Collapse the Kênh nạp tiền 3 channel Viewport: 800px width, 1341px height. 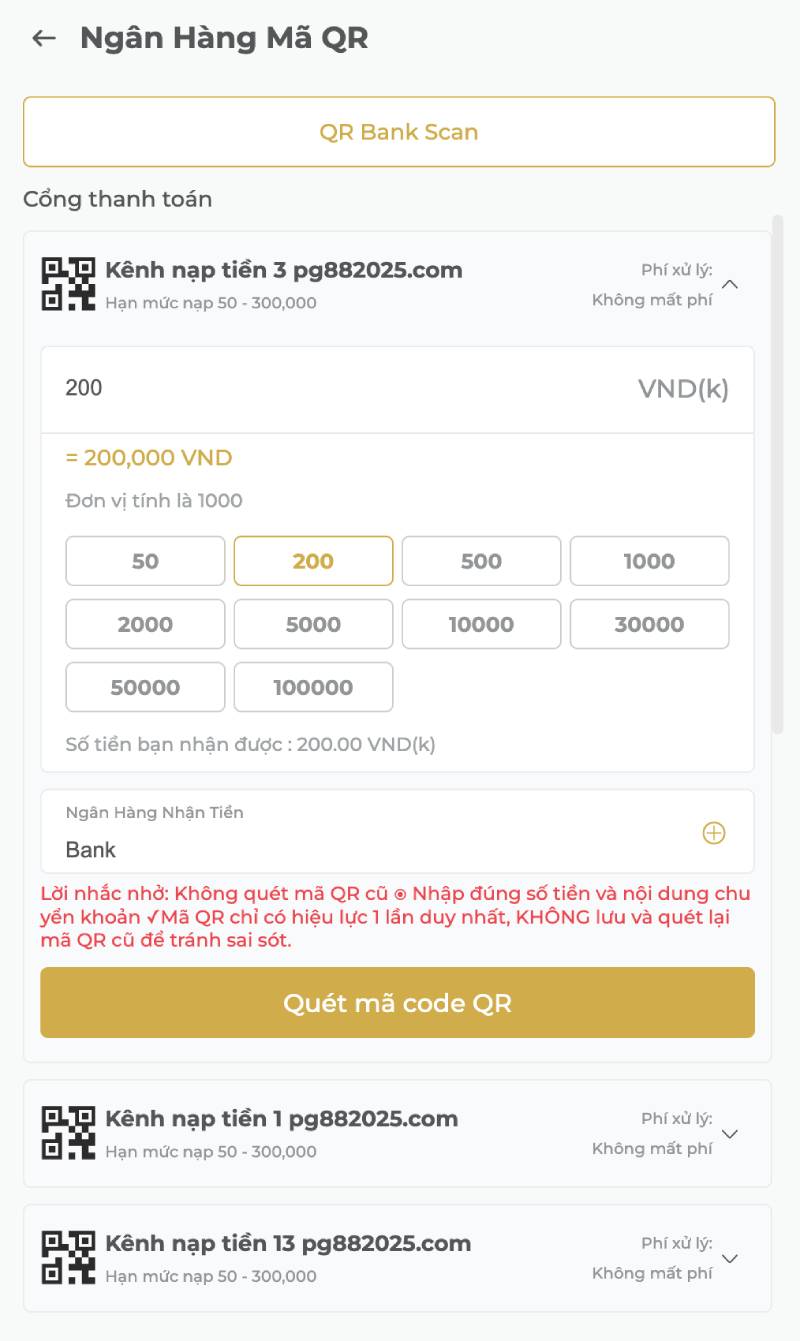click(x=730, y=283)
